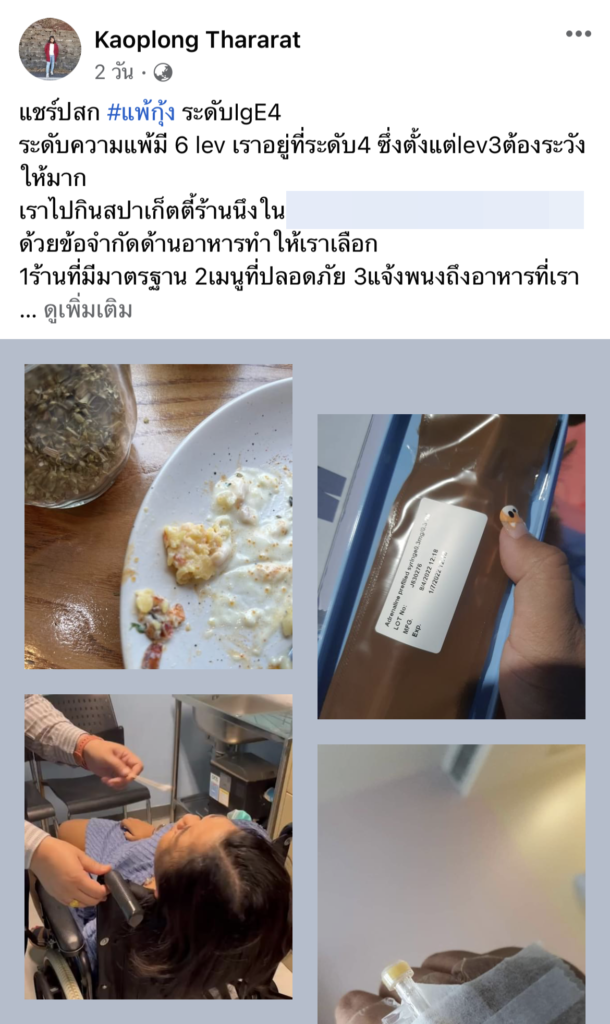This screenshot has width=610, height=1024.
Task: Open the photo of the person in the wheelchair
Action: (158, 846)
